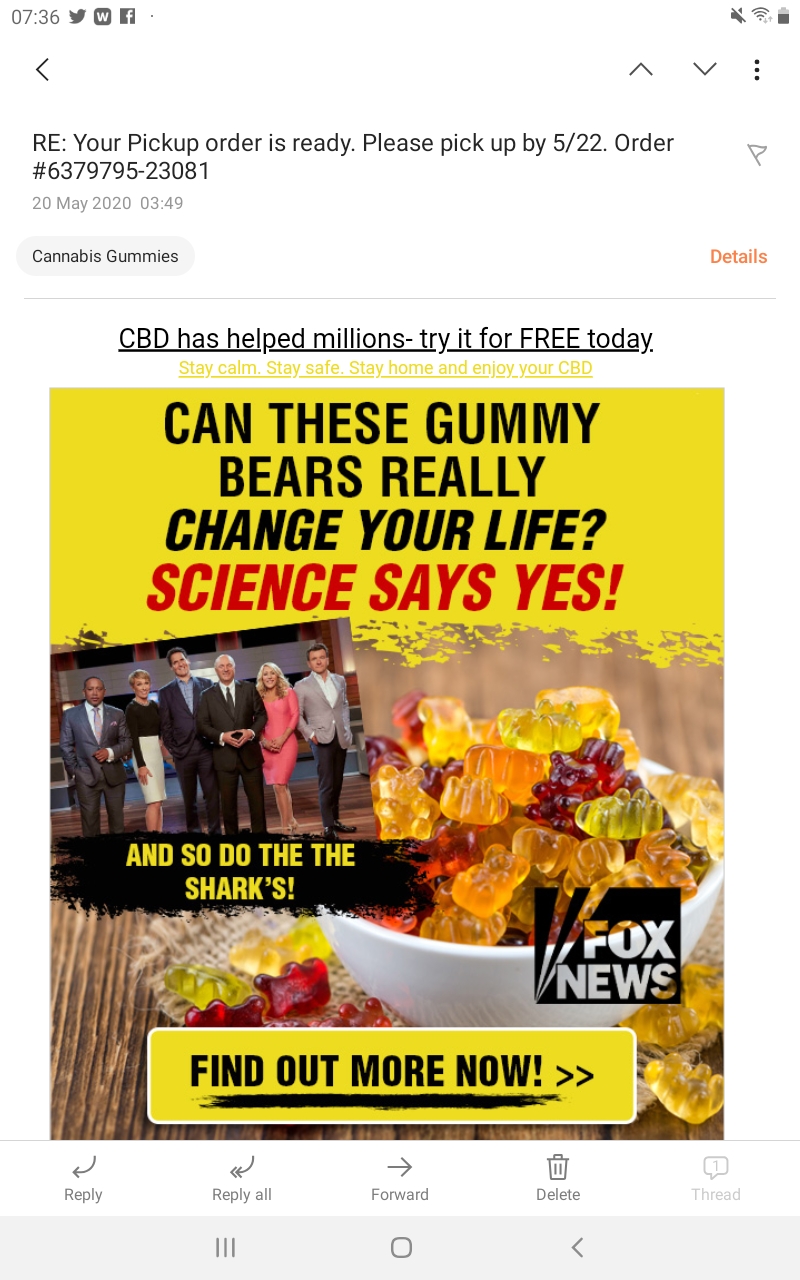
Task: Return to the home screen
Action: (x=401, y=1247)
